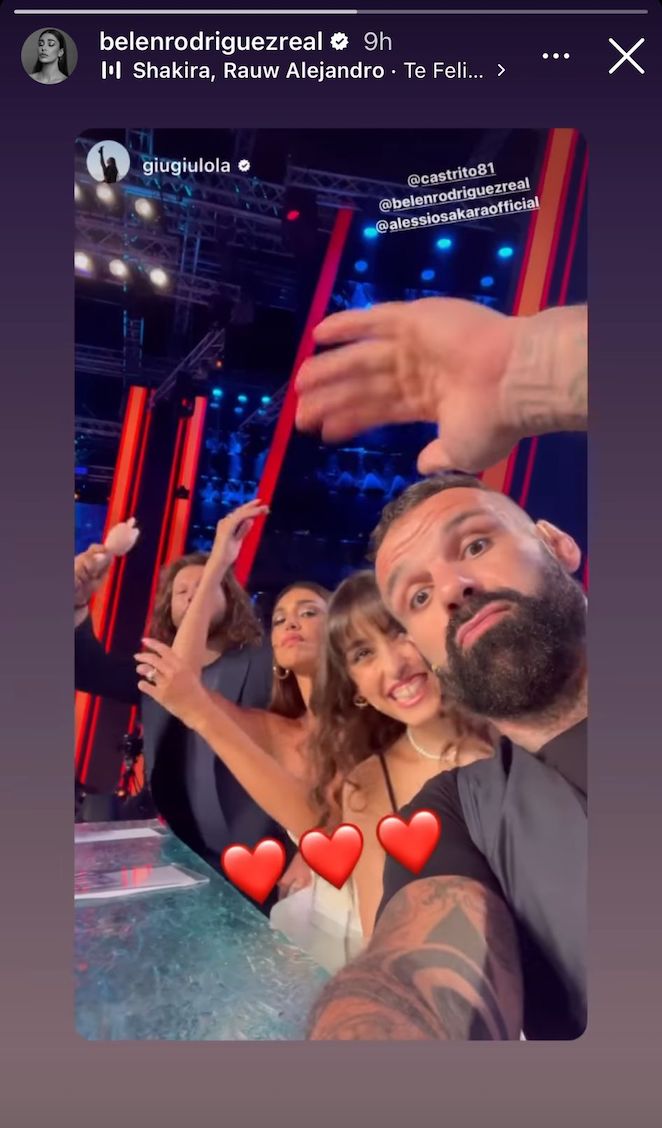Open the belenrodriguezreal username
Screen dimensions: 662x1128
(x=211, y=42)
